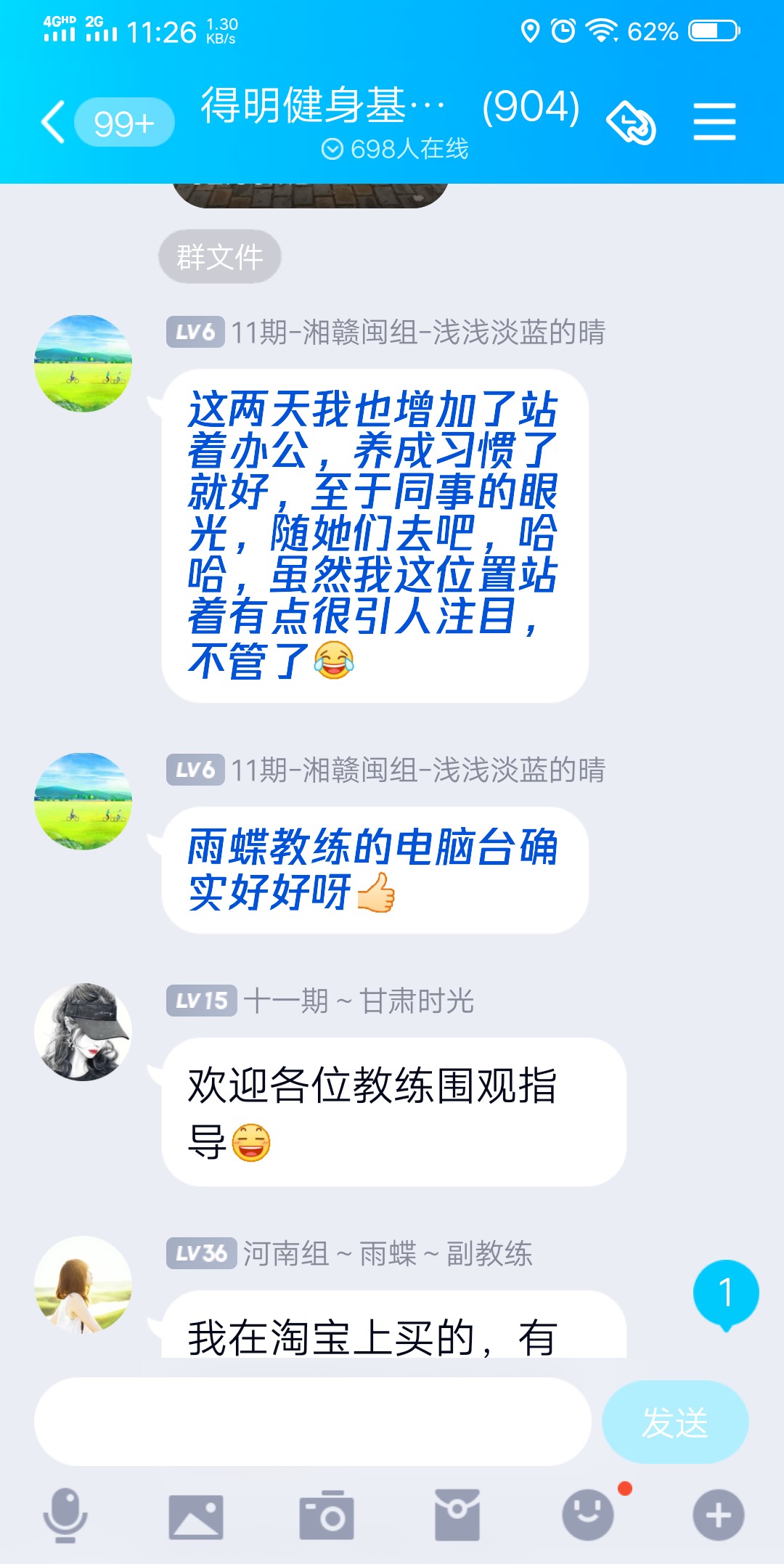Open the photo gallery picker
Viewport: 784px width, 1564px height.
pyautogui.click(x=196, y=1517)
